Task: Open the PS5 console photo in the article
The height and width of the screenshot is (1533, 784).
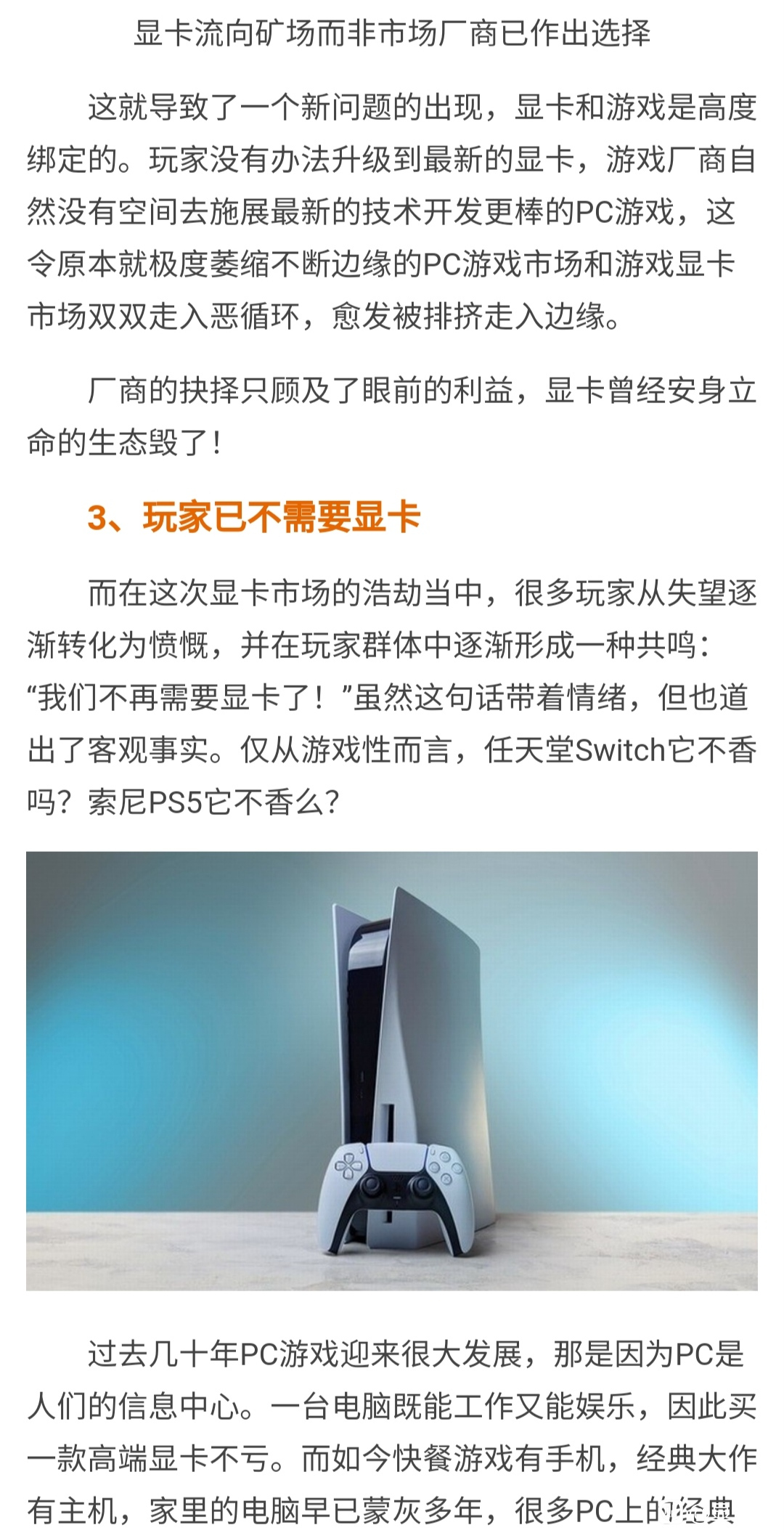Action: (392, 1072)
